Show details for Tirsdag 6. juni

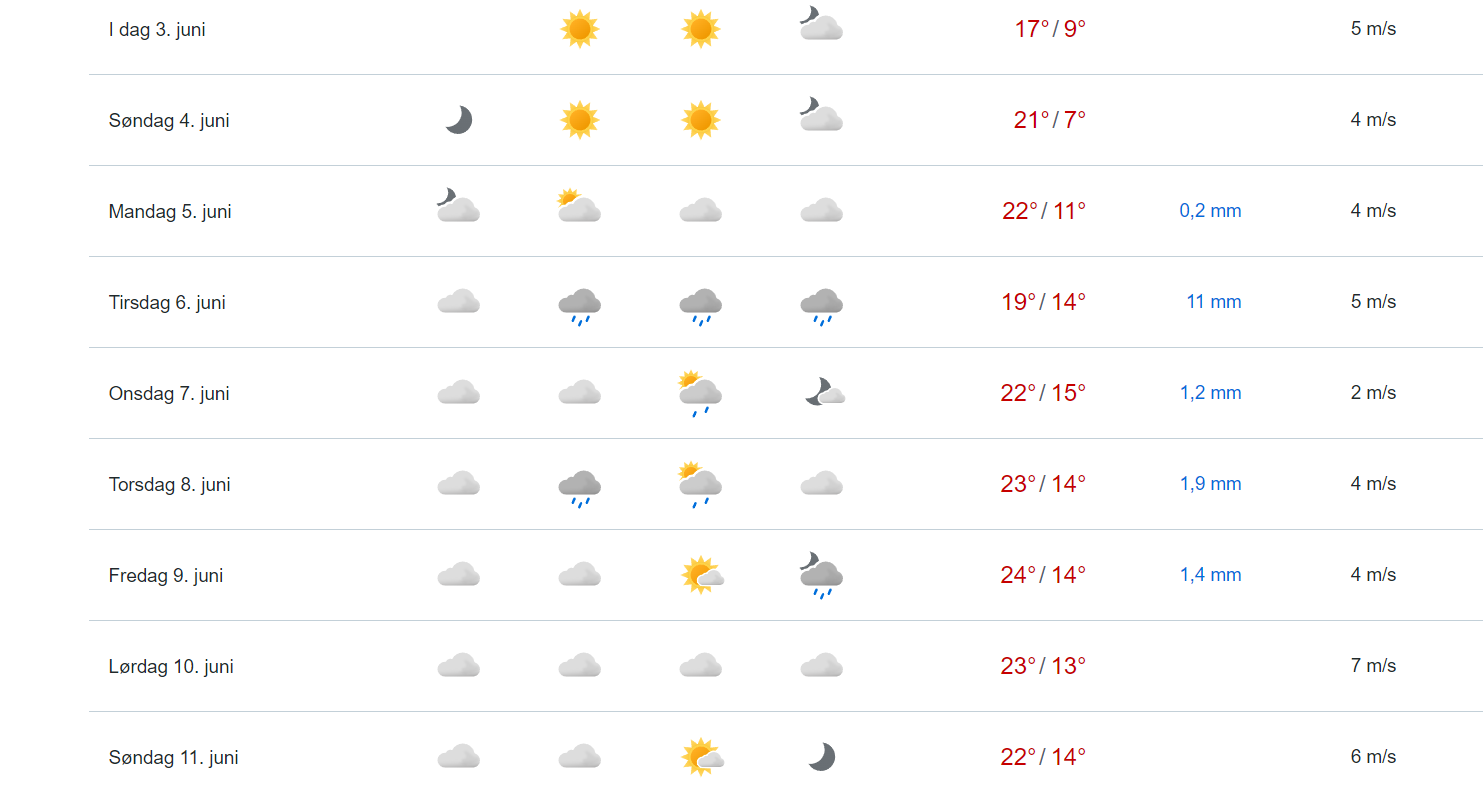tap(167, 302)
